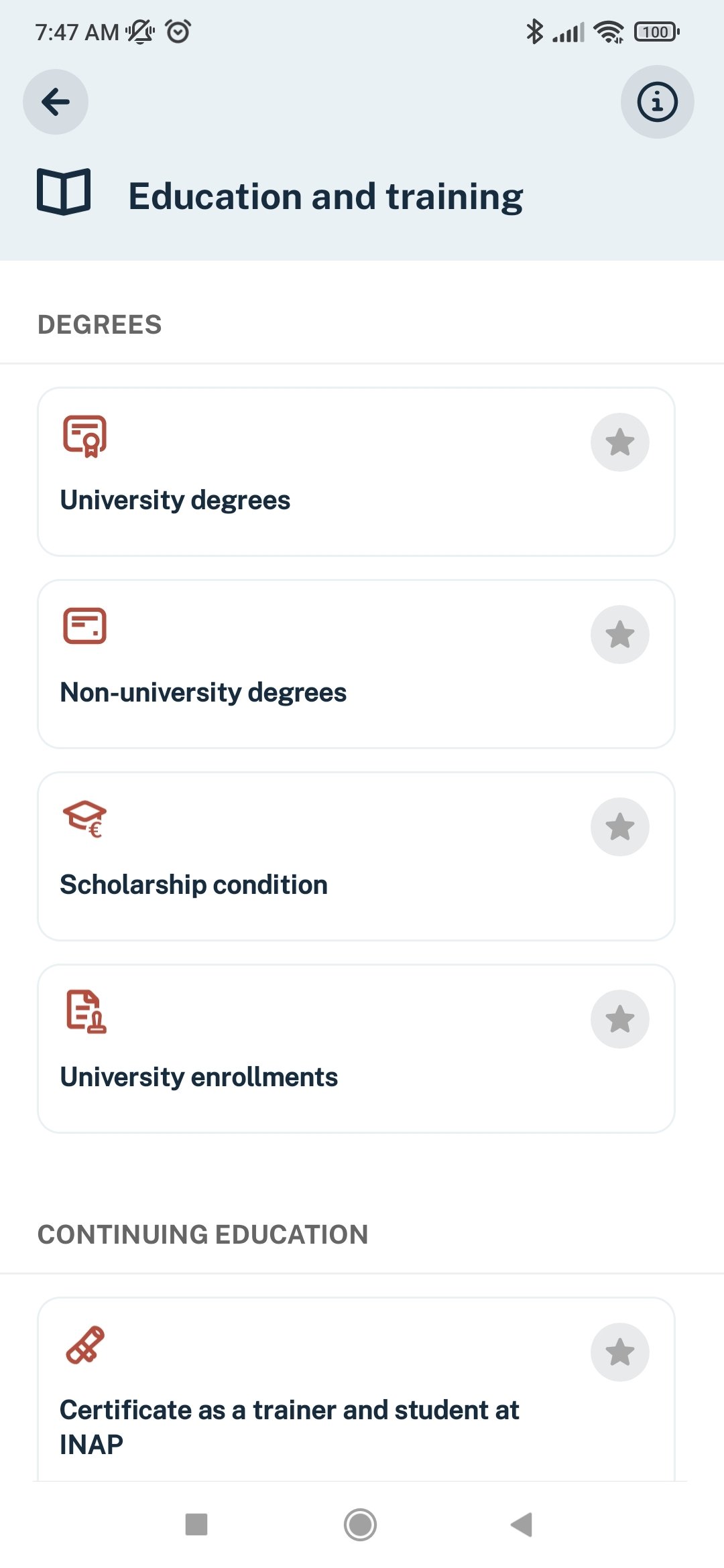
Task: Star the Non-university degrees item
Action: pyautogui.click(x=620, y=635)
